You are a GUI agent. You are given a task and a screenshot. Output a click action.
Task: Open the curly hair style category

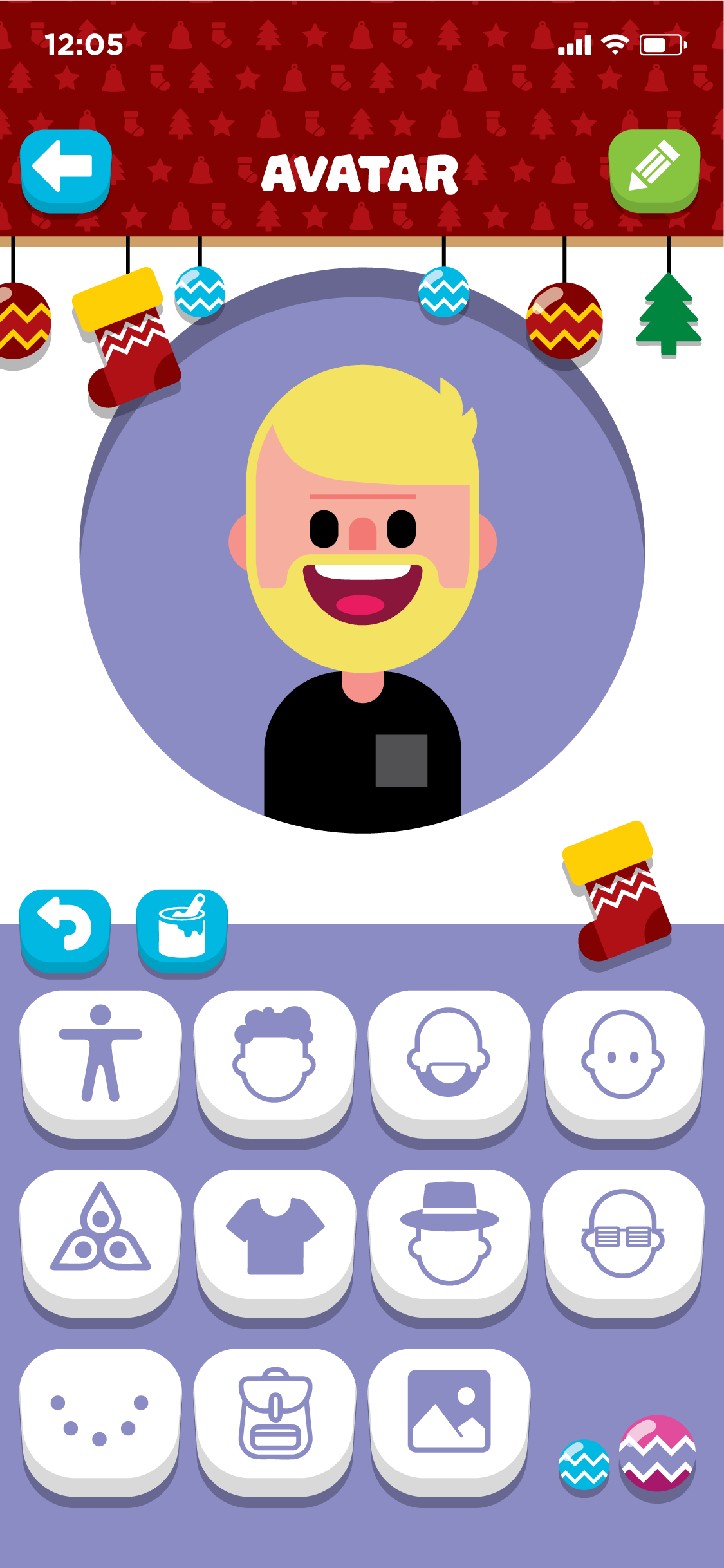pyautogui.click(x=275, y=1057)
